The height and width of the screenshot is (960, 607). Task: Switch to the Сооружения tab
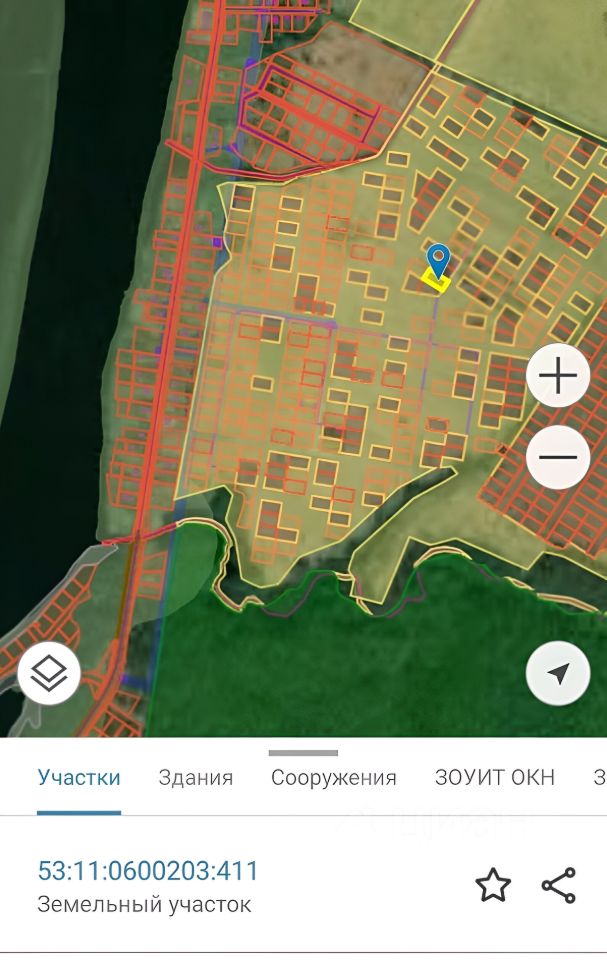(x=334, y=778)
